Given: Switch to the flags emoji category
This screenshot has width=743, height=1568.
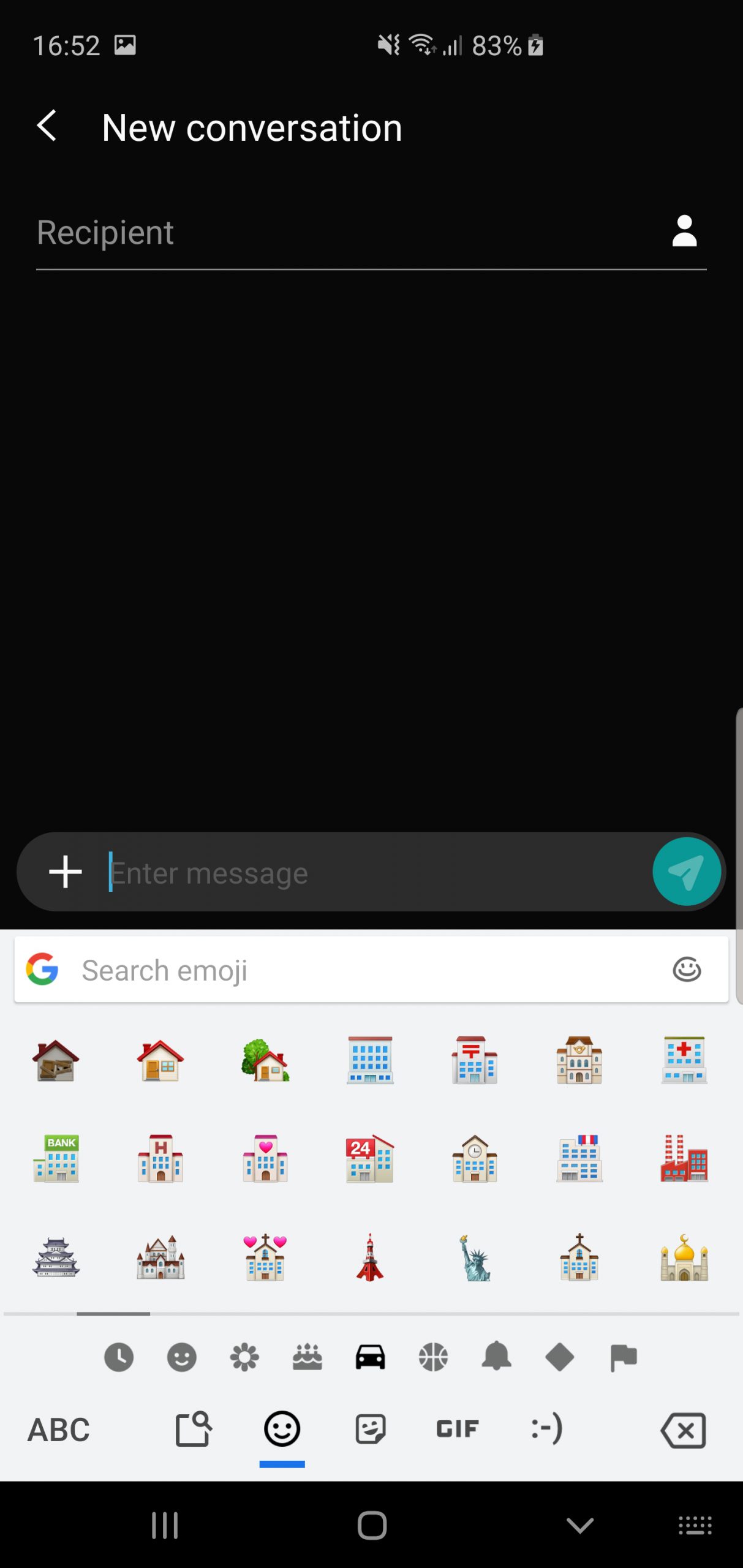Looking at the screenshot, I should 623,1357.
